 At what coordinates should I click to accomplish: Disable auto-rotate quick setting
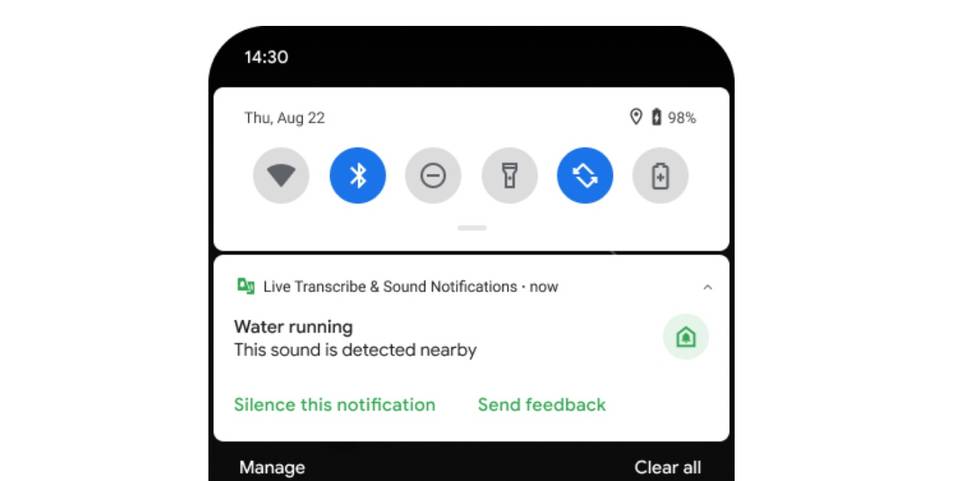click(x=585, y=176)
